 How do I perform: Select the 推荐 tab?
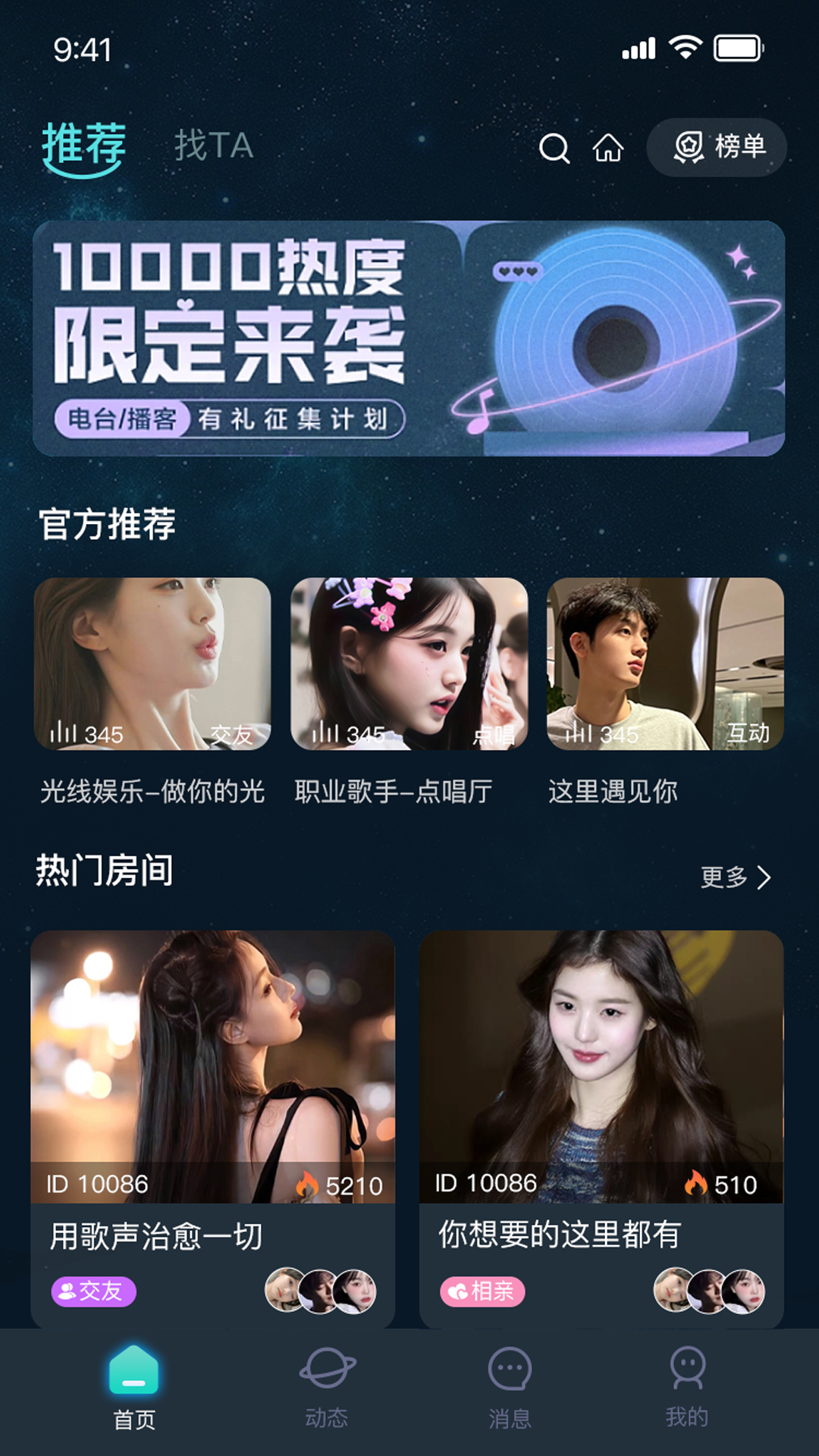click(83, 146)
